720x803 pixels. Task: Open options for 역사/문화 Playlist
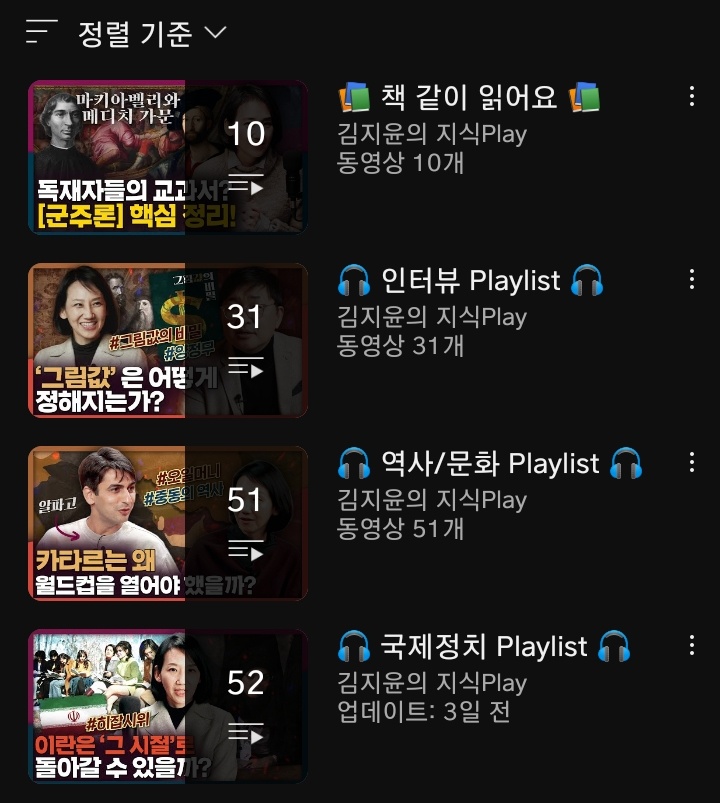pos(692,462)
